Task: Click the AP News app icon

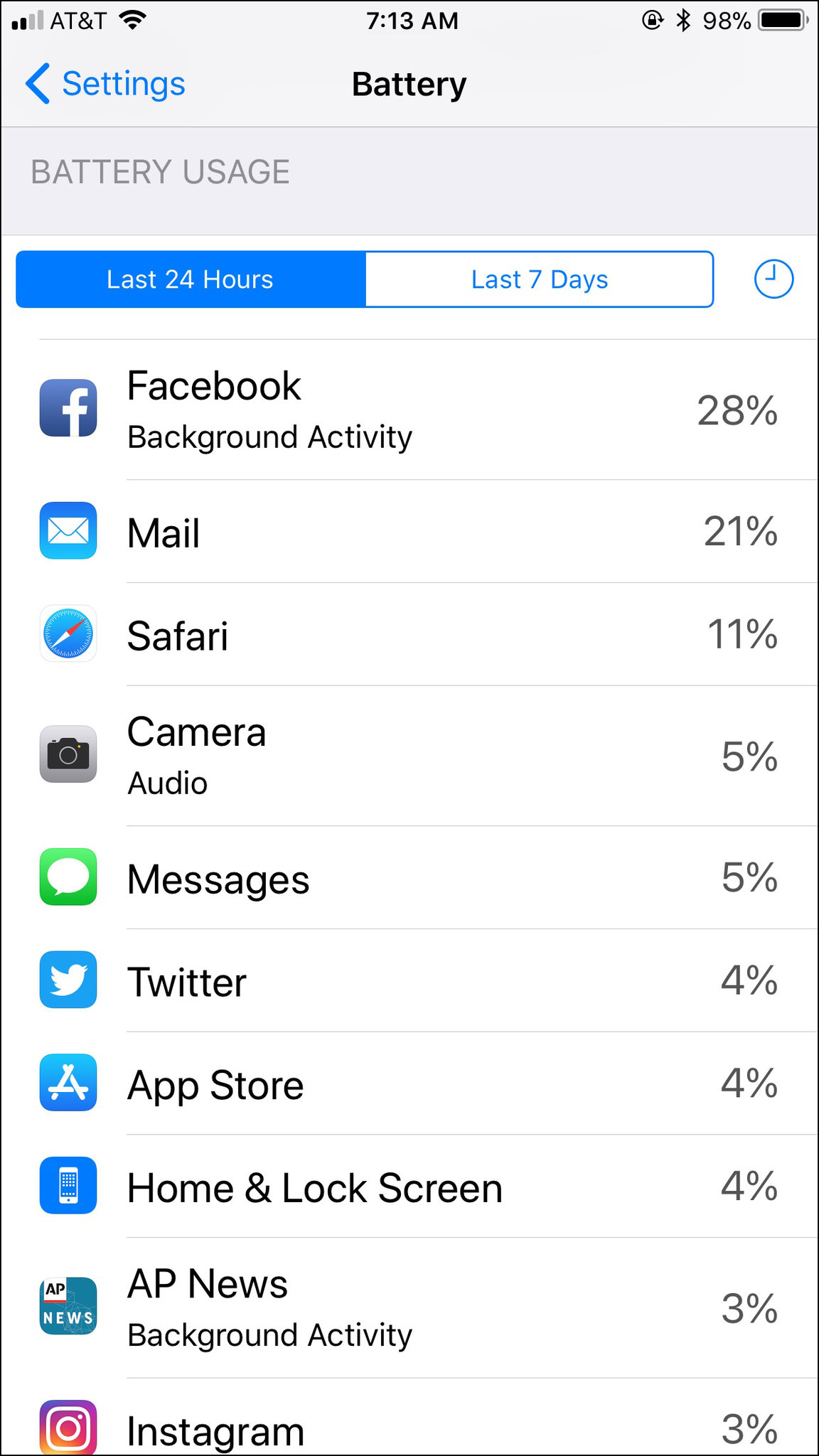Action: pos(68,1307)
